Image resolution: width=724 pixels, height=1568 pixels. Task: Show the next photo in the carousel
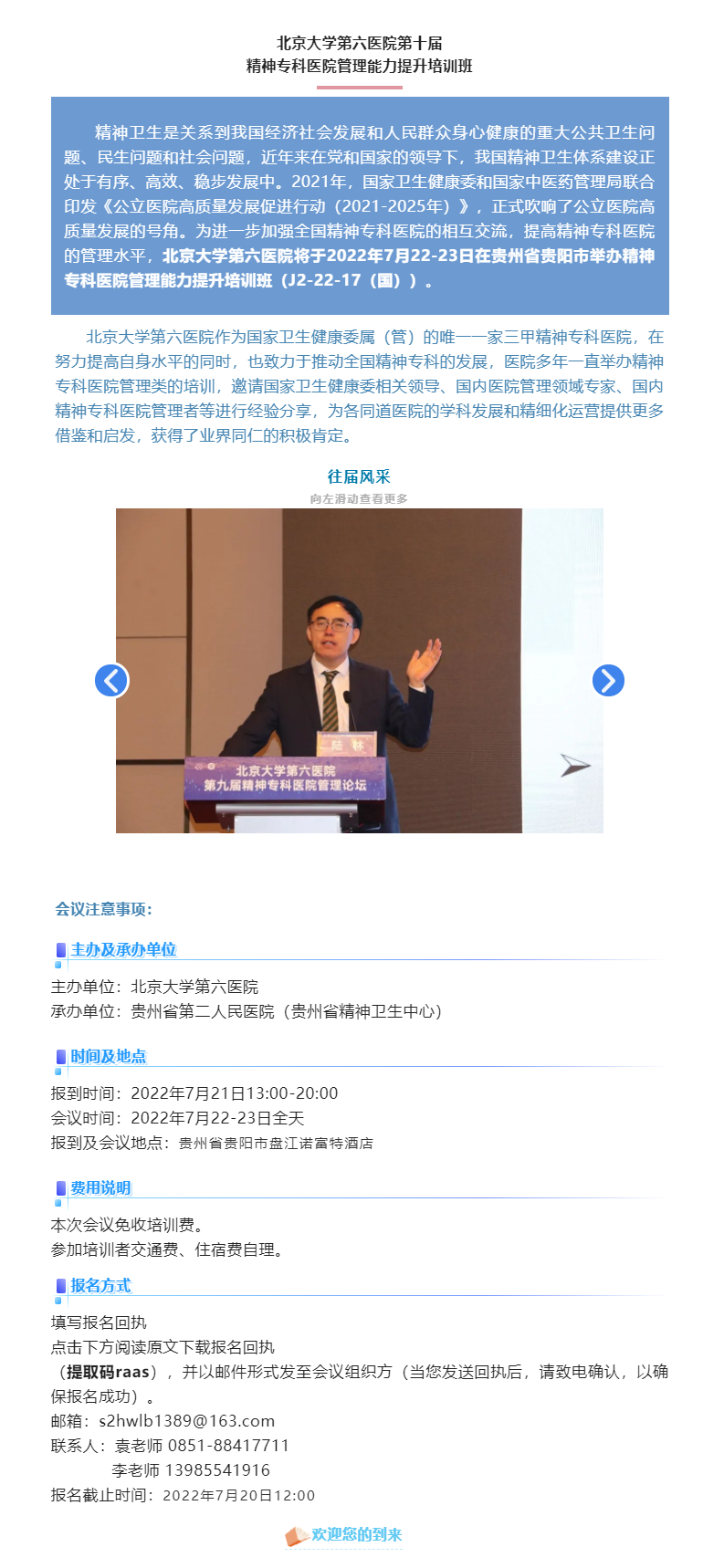tap(608, 680)
